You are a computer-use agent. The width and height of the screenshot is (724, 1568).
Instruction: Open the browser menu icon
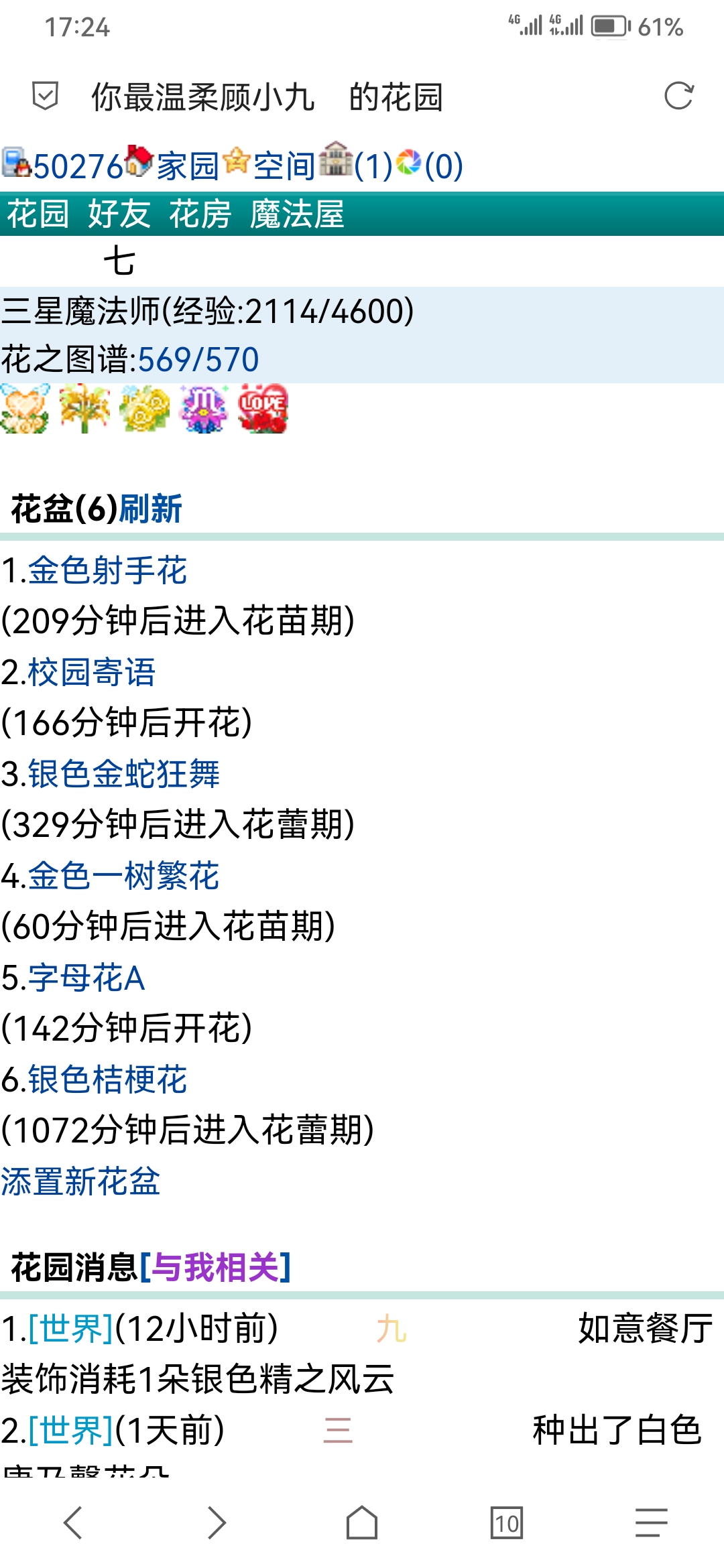(x=651, y=1523)
